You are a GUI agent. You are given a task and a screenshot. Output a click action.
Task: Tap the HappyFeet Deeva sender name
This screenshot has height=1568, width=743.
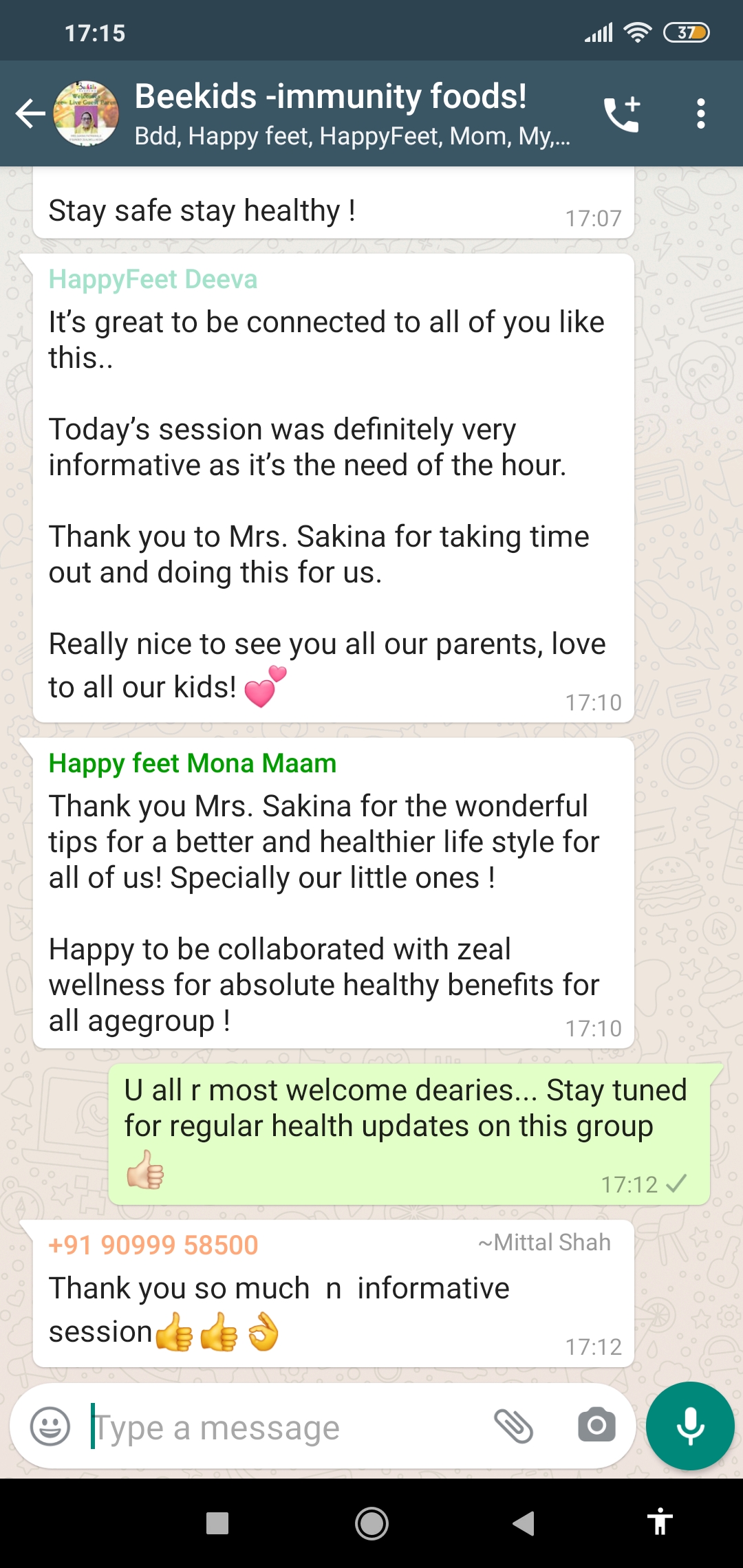[x=153, y=279]
